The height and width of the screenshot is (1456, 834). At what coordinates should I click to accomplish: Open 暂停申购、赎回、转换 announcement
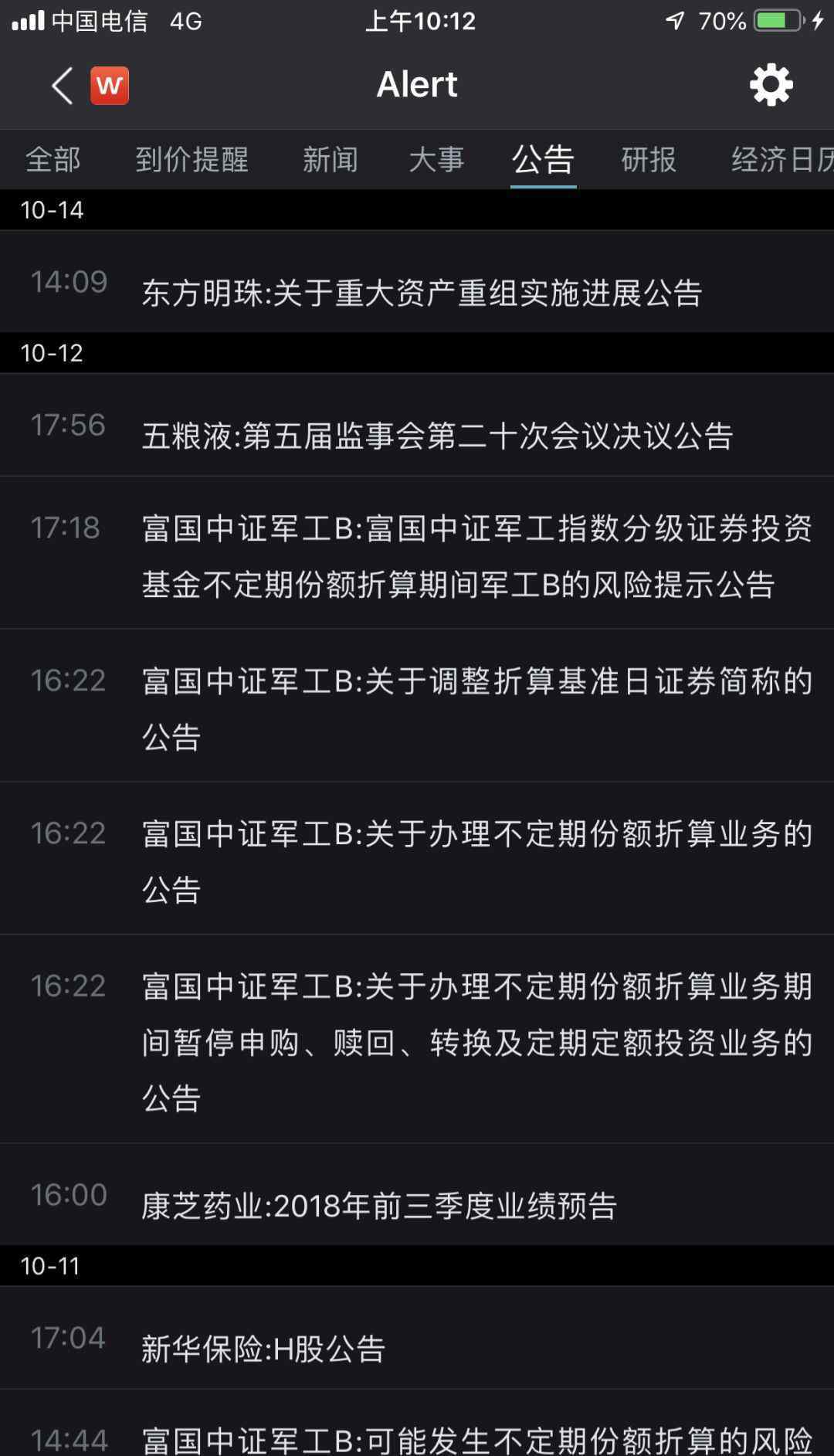tap(476, 1041)
